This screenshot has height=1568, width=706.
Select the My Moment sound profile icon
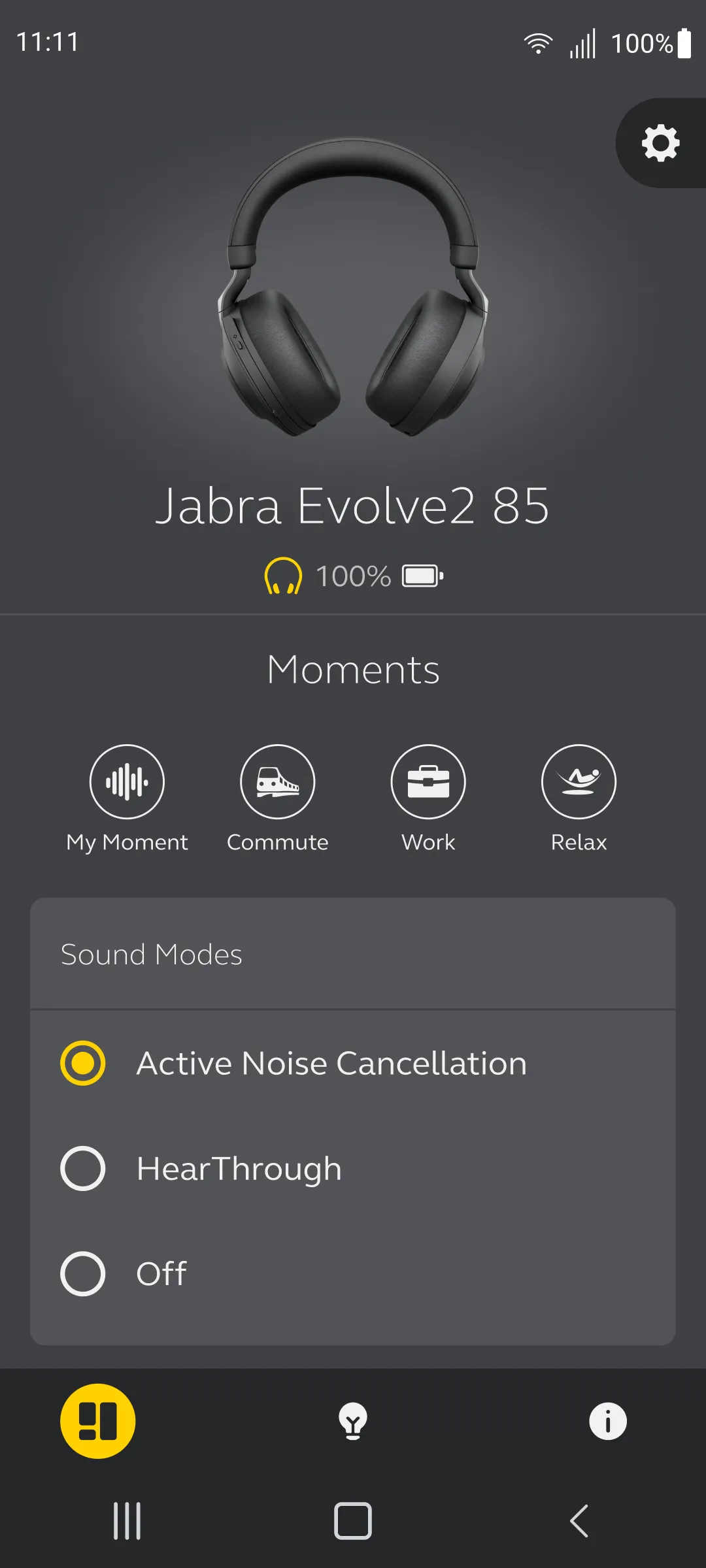click(127, 781)
